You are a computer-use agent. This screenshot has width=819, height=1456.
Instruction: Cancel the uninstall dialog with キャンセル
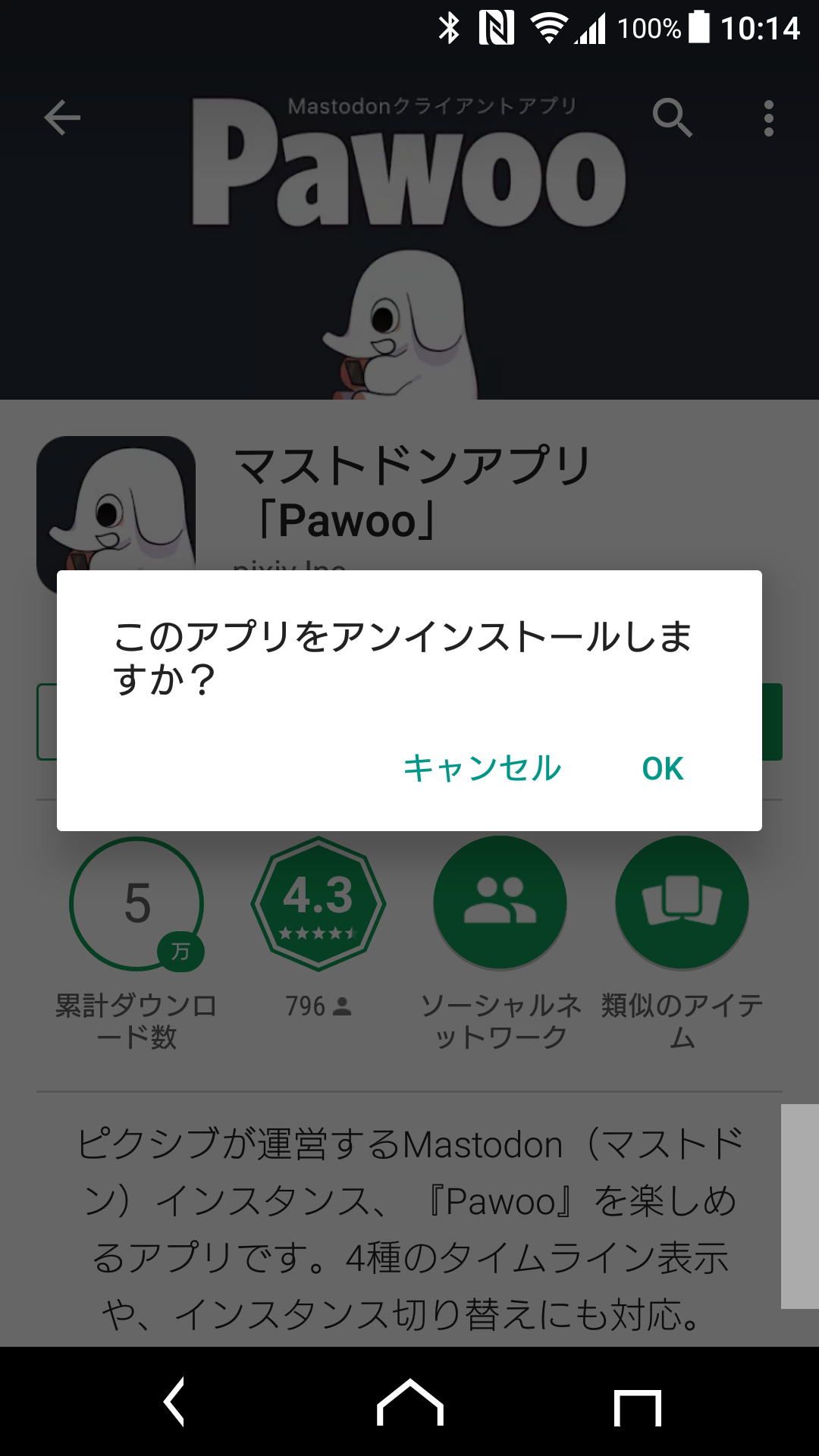tap(482, 768)
